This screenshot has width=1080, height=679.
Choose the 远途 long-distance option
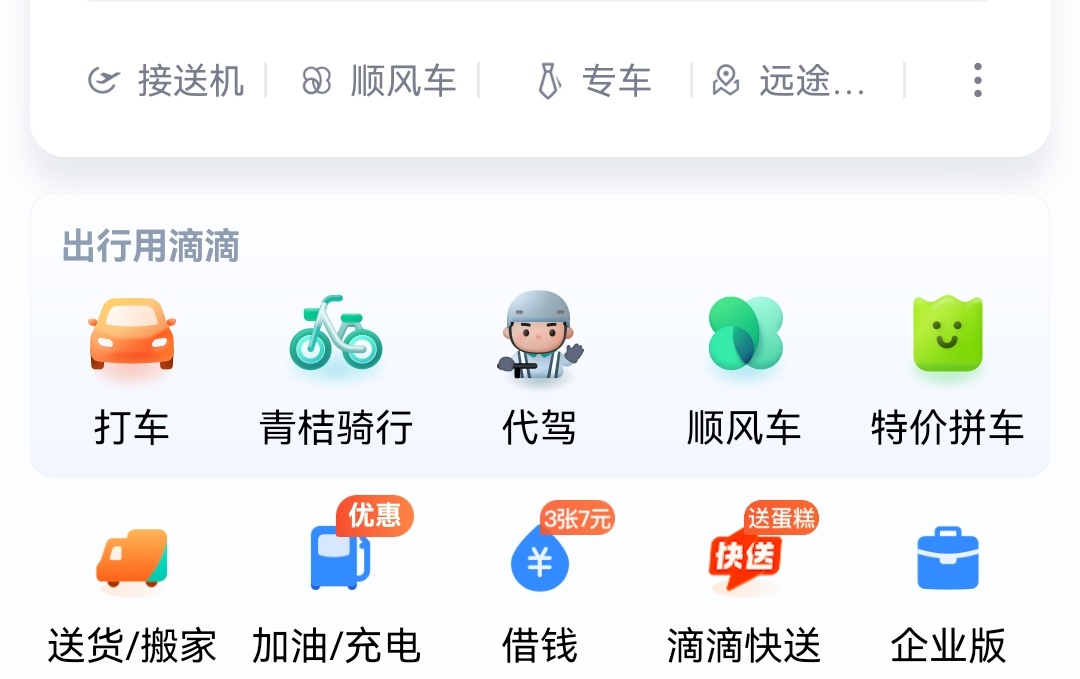[790, 81]
